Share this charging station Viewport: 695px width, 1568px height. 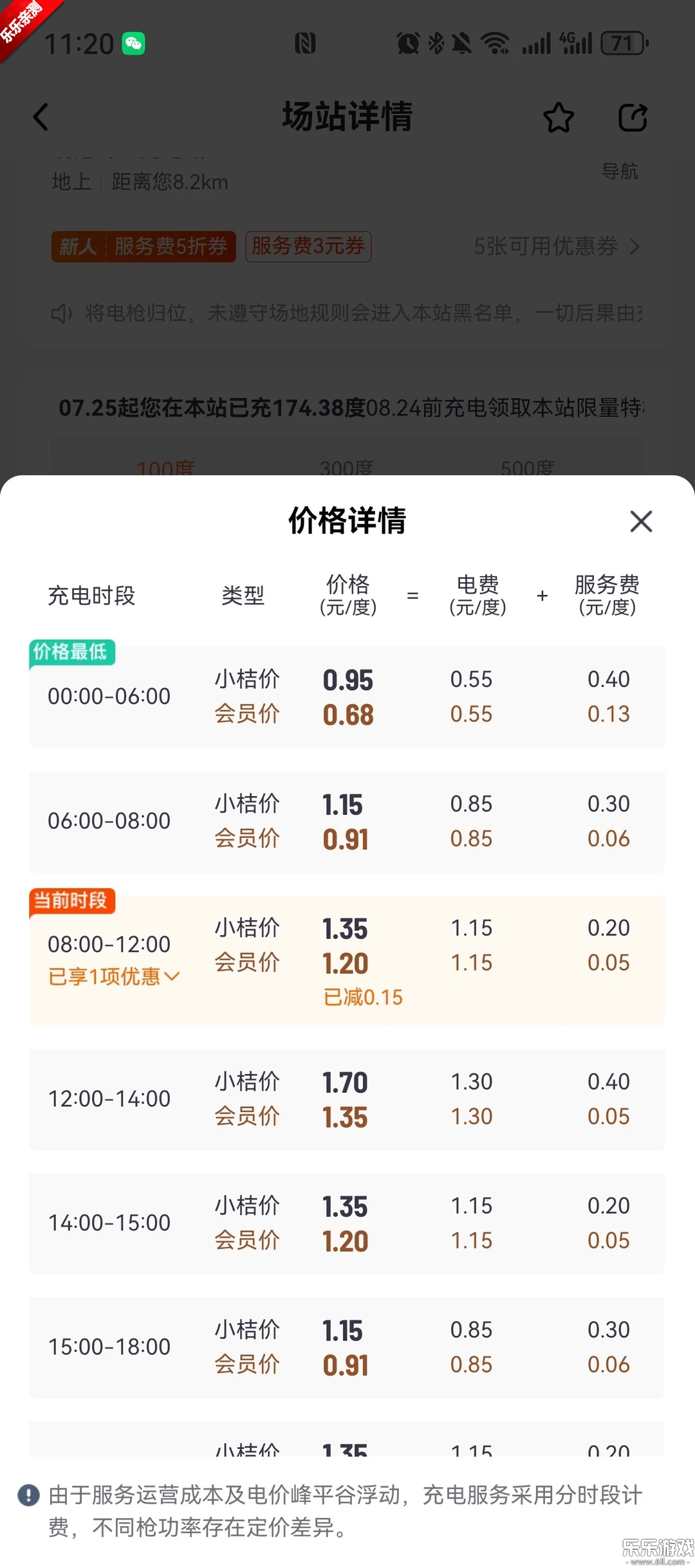tap(632, 118)
